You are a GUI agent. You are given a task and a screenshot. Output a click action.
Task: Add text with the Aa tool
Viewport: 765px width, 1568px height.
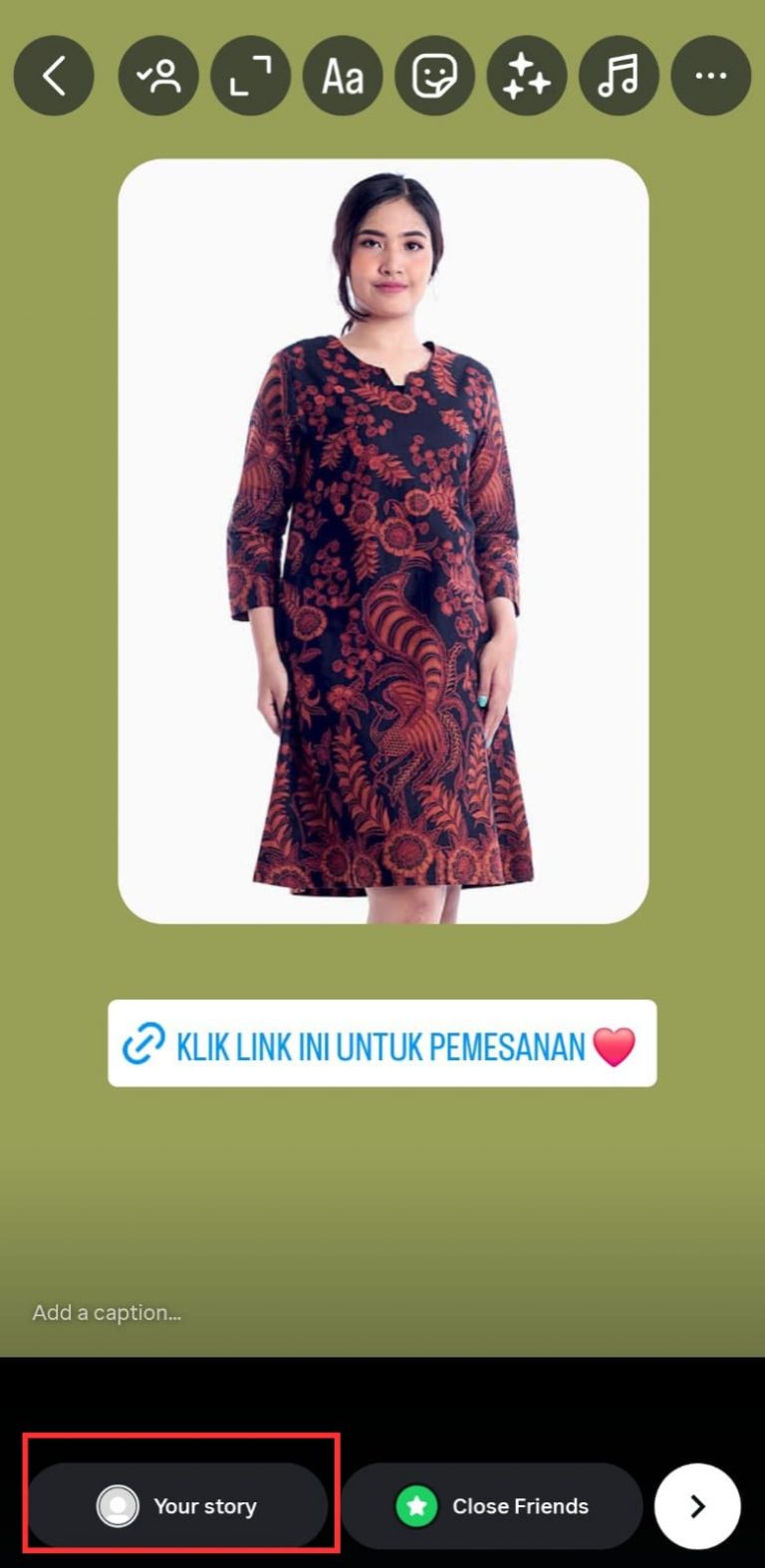(343, 76)
